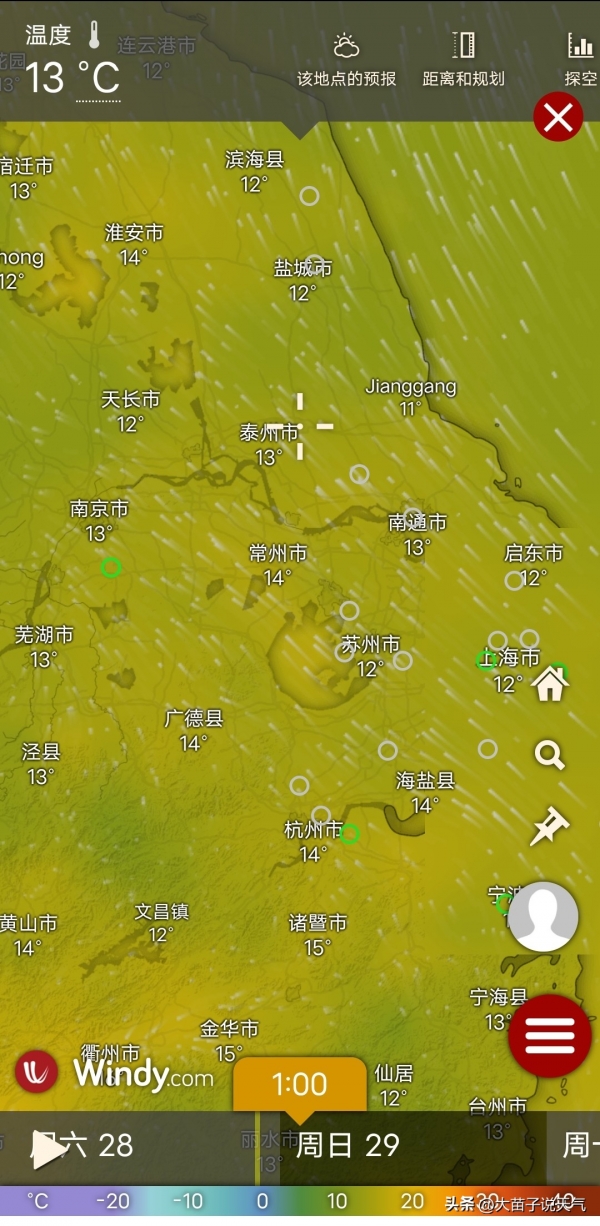Go to home location

(550, 685)
